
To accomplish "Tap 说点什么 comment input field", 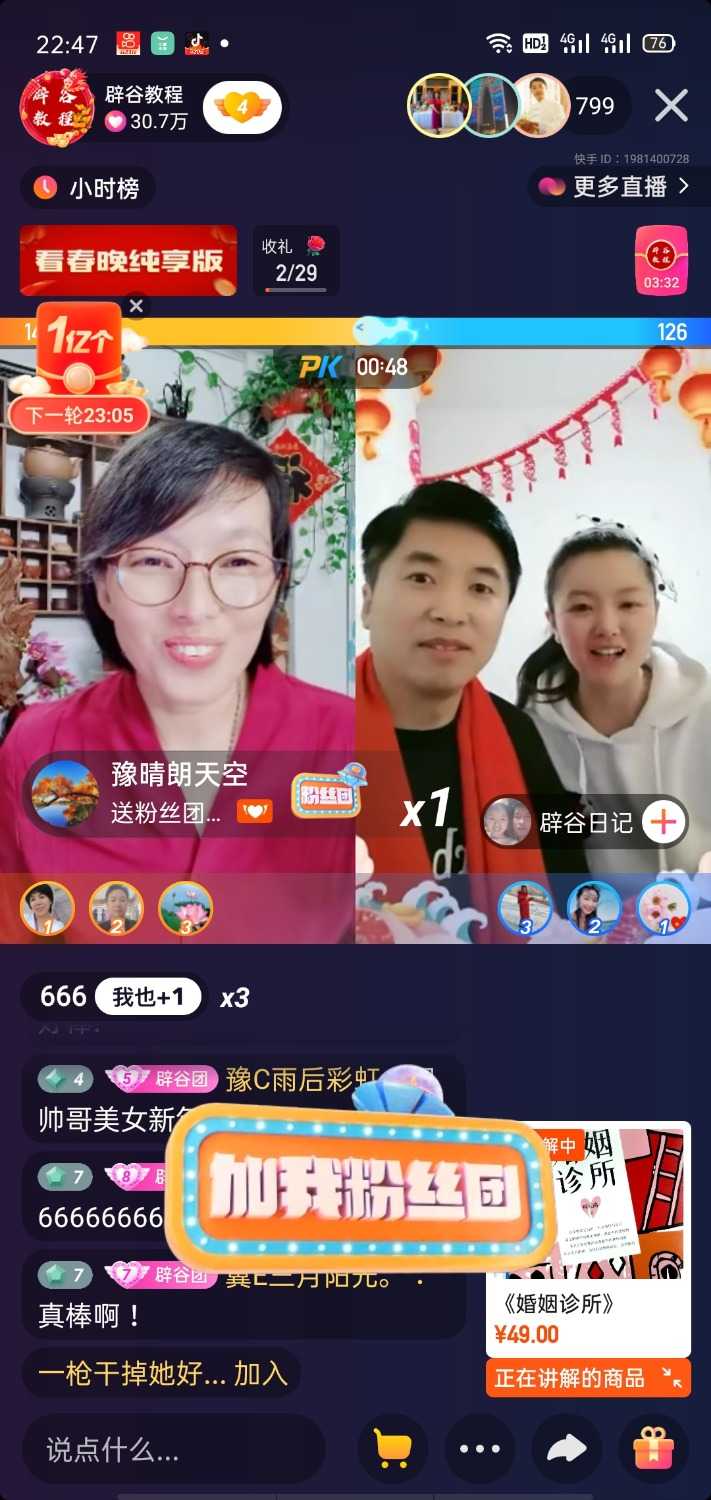I will (173, 1448).
